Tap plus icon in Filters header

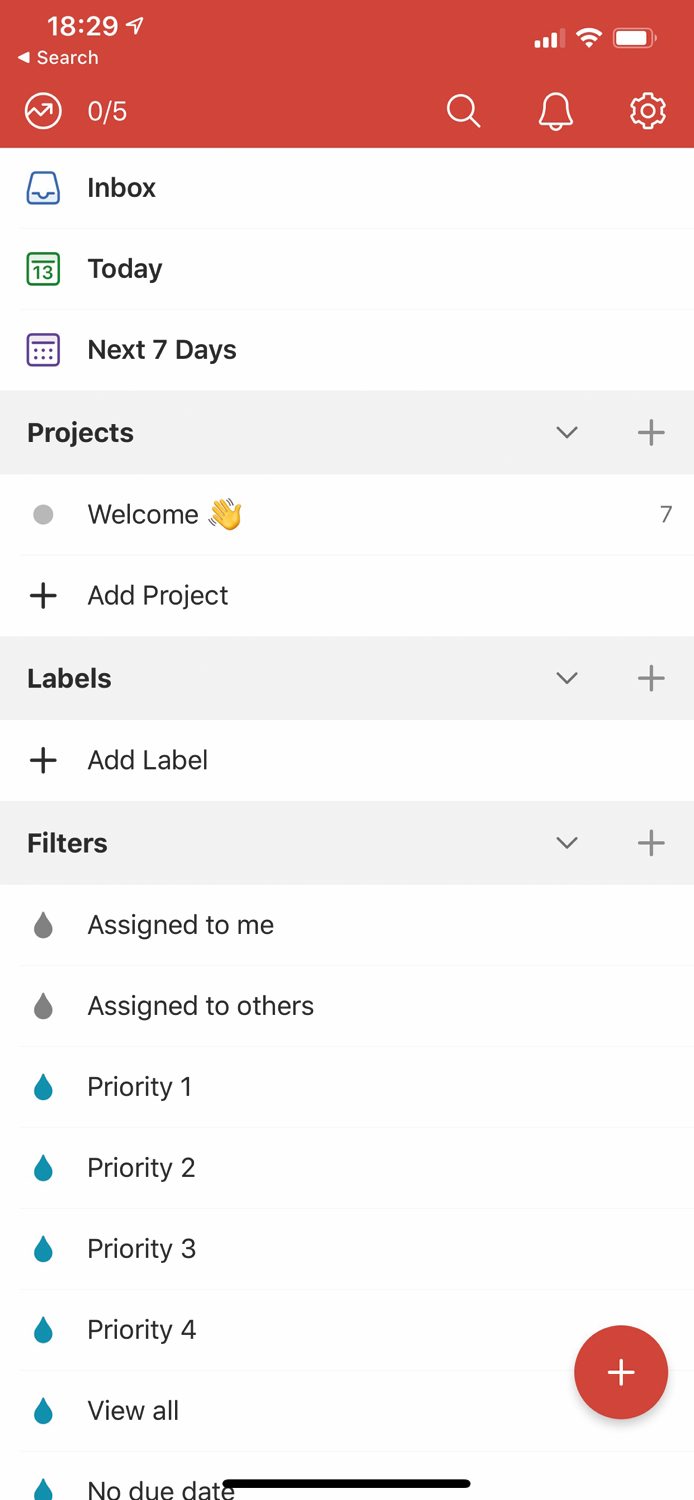651,843
